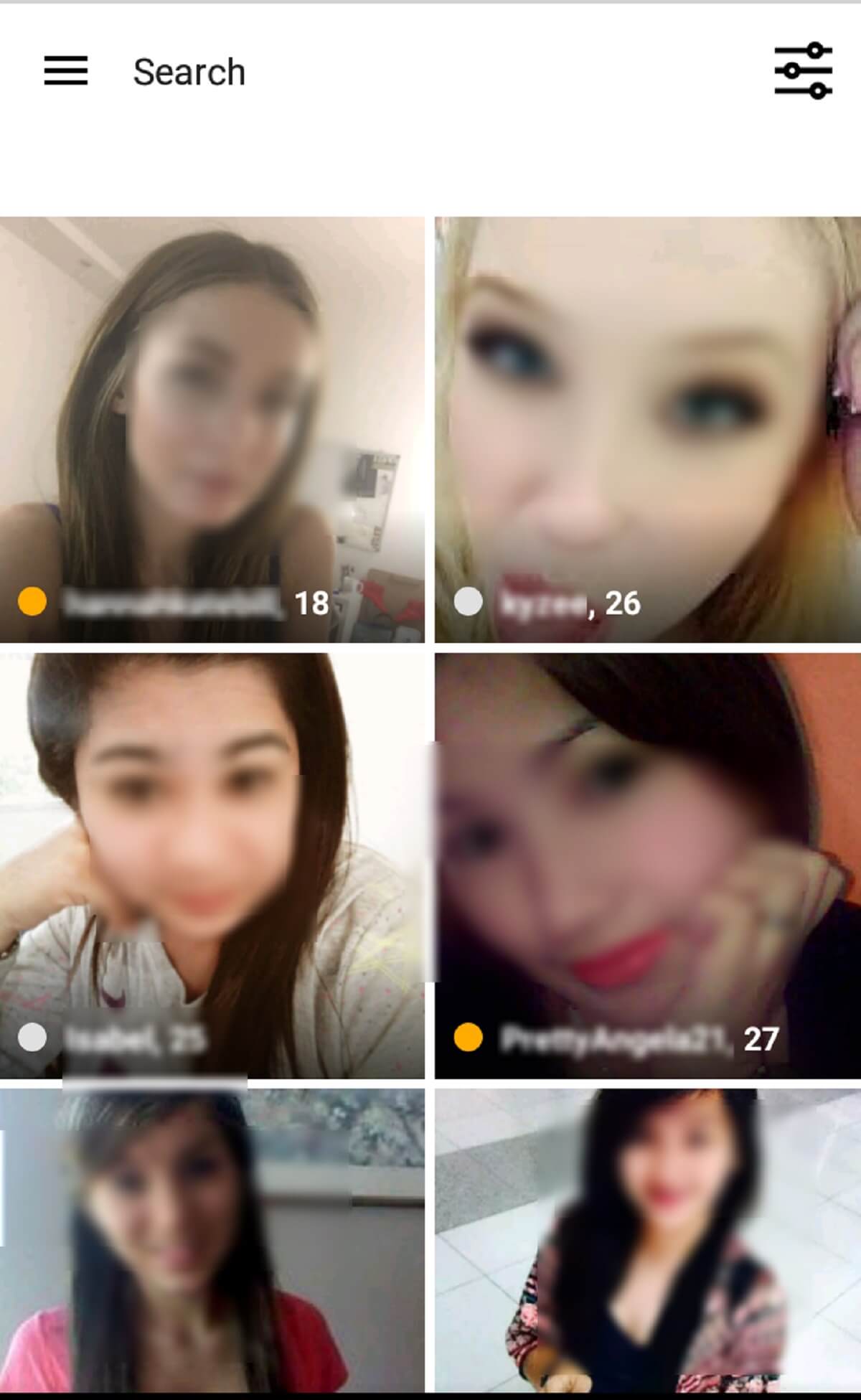Image resolution: width=861 pixels, height=1400 pixels.
Task: Select the Isabel, 25 profile tile
Action: (x=212, y=865)
